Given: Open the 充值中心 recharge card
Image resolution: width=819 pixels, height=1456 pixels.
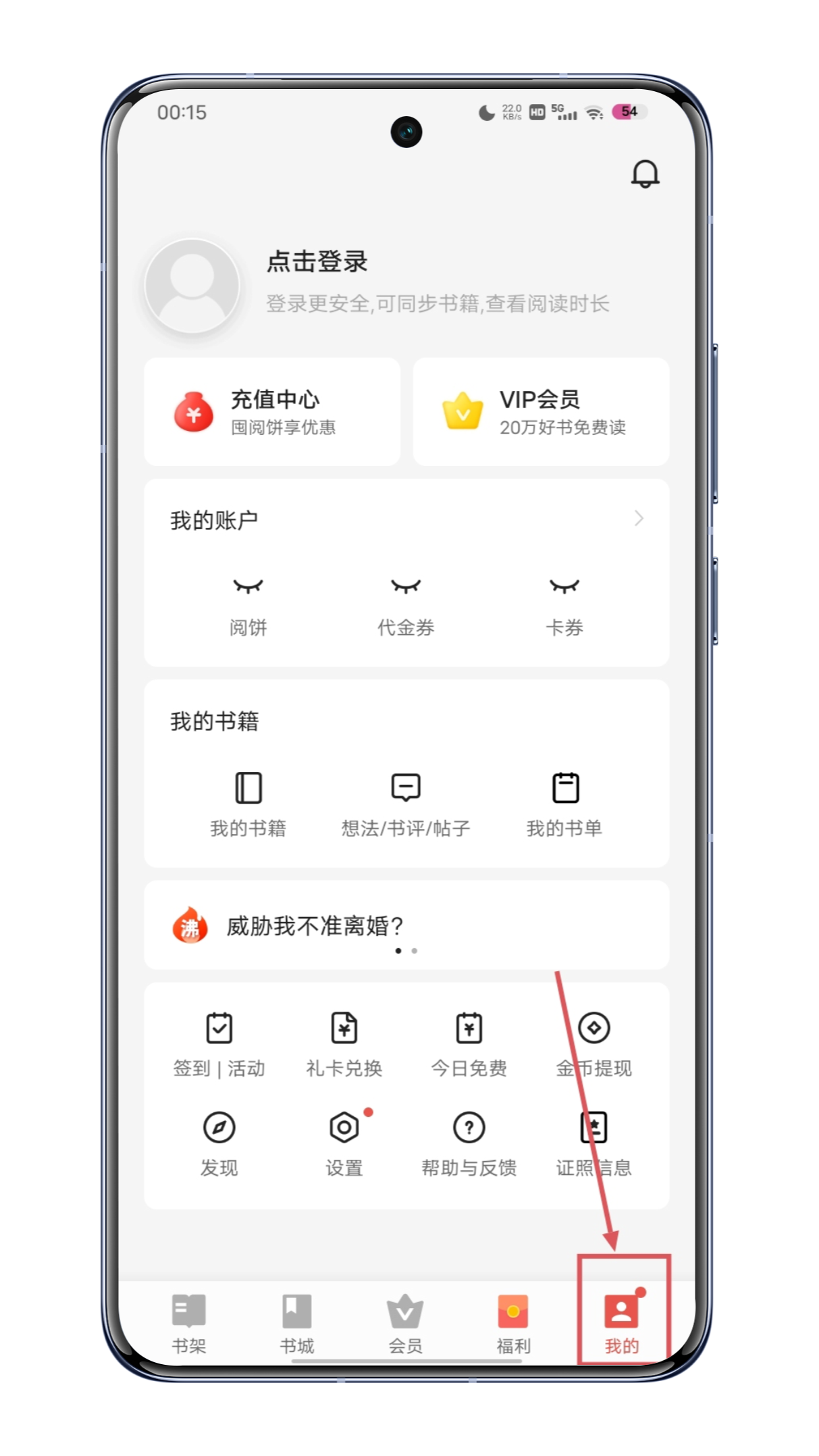Looking at the screenshot, I should (272, 411).
